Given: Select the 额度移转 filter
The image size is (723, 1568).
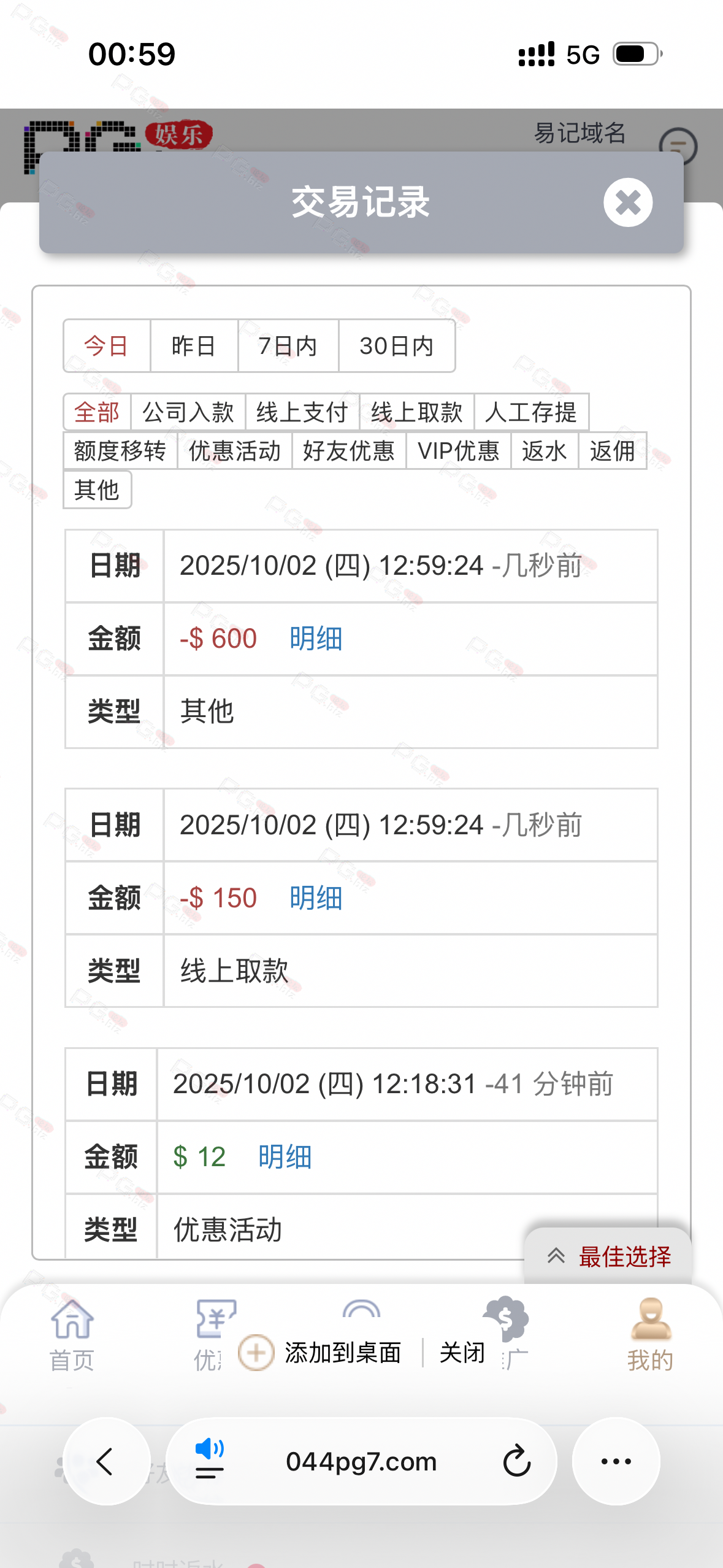Looking at the screenshot, I should point(120,451).
